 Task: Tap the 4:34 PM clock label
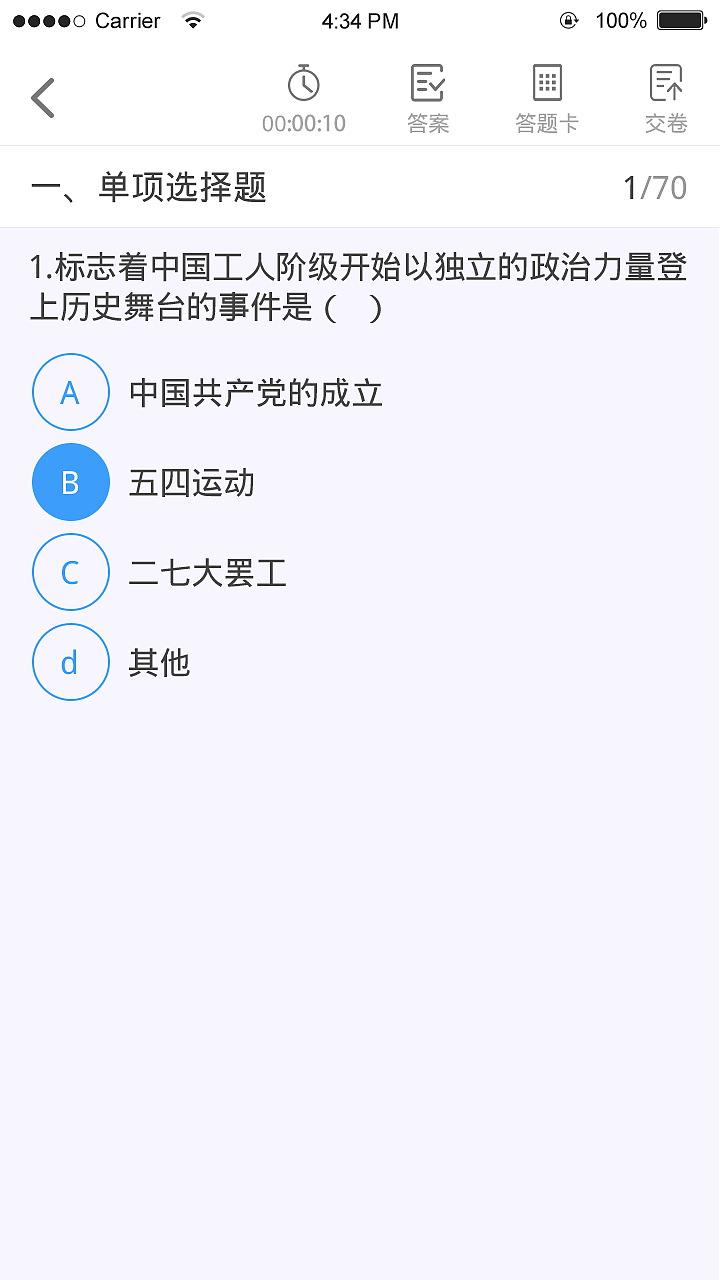pyautogui.click(x=360, y=20)
